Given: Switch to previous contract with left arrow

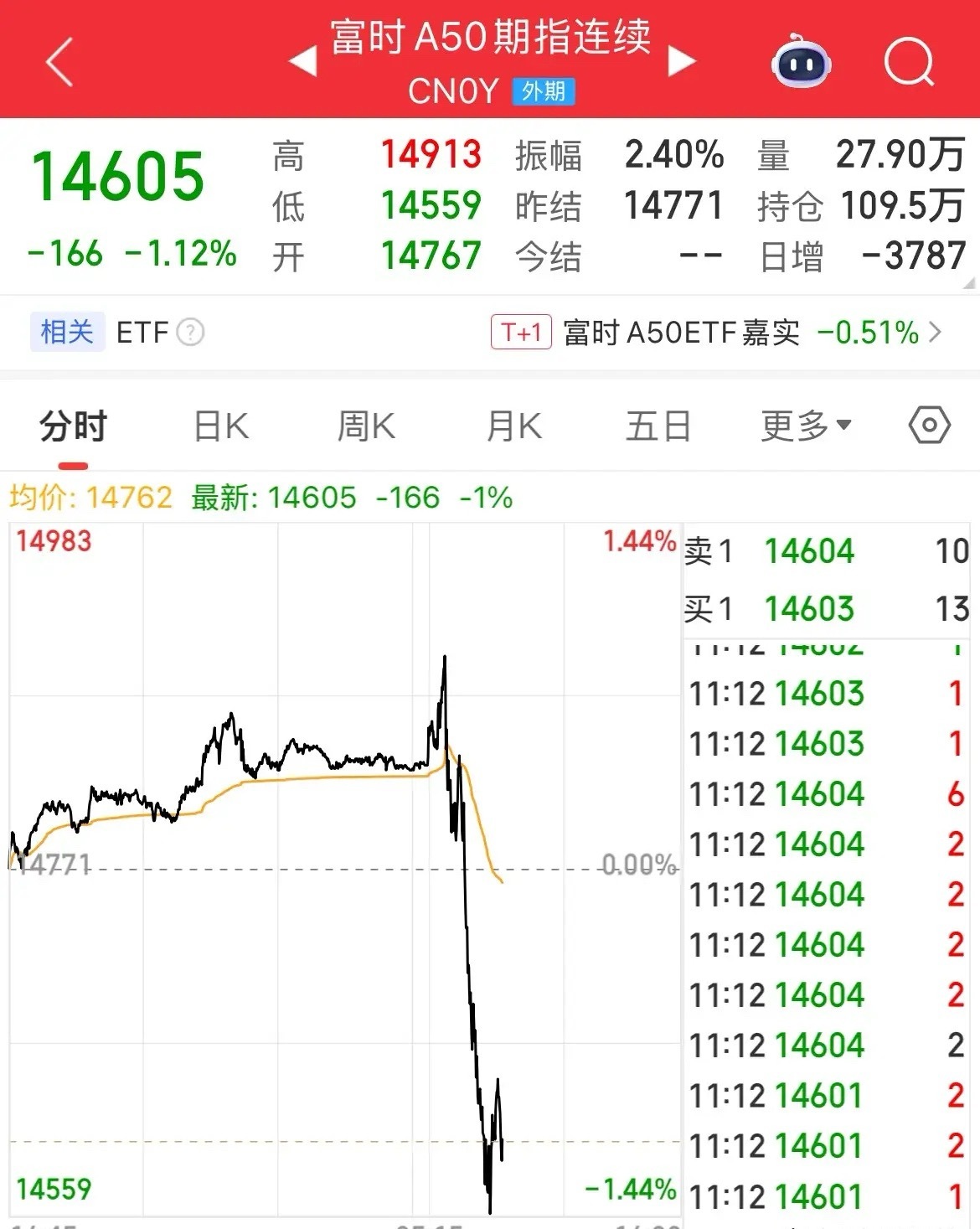Looking at the screenshot, I should pos(302,60).
